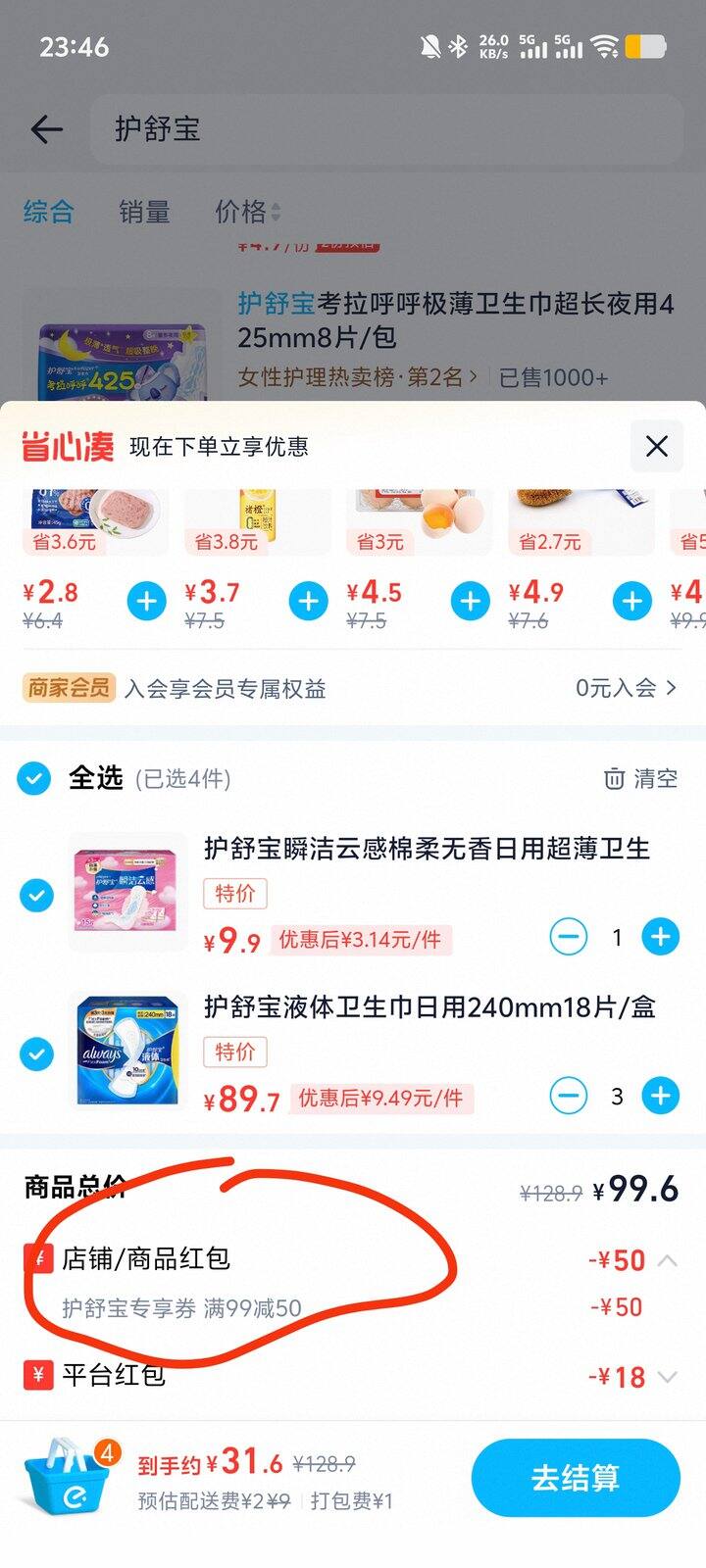Image resolution: width=706 pixels, height=1568 pixels.
Task: Select the 综合 sorting tab
Action: [48, 212]
